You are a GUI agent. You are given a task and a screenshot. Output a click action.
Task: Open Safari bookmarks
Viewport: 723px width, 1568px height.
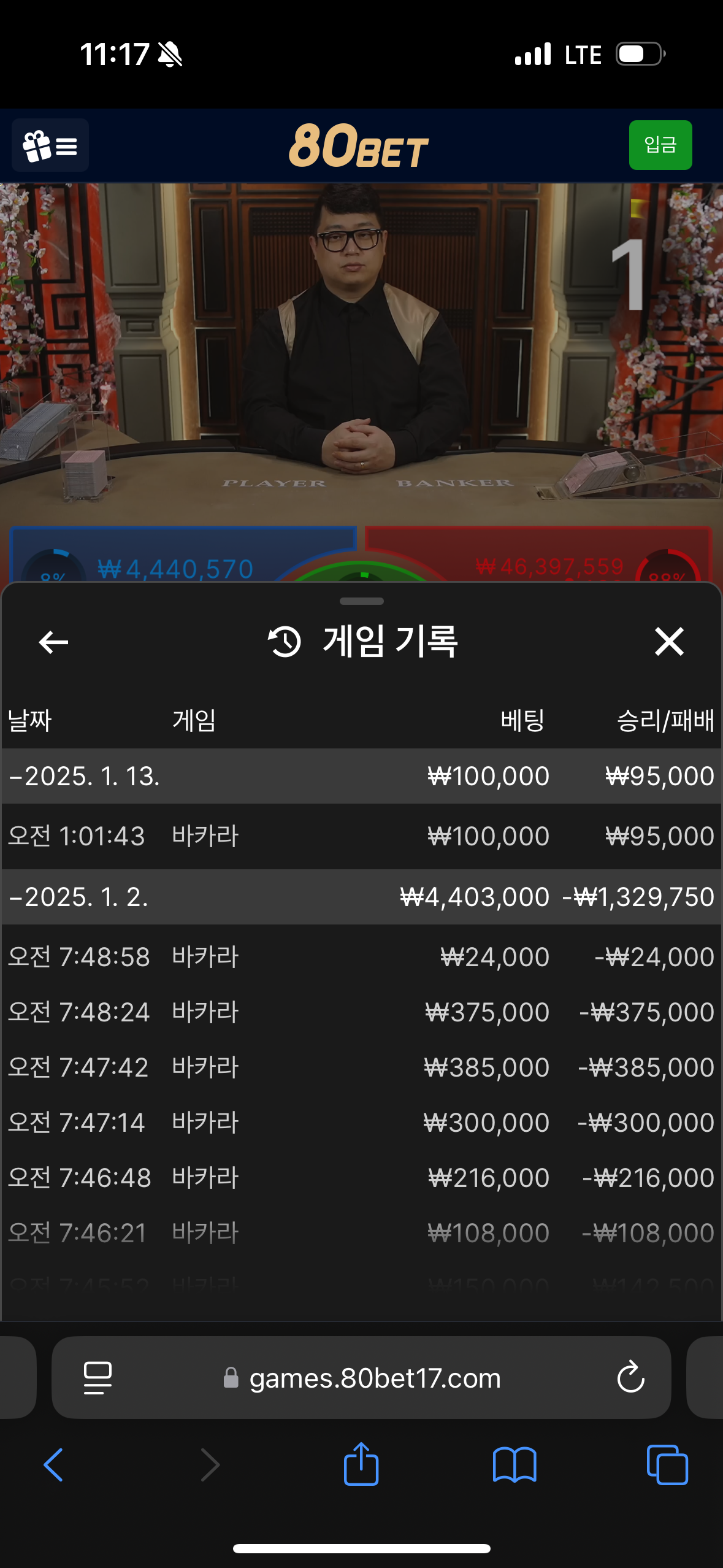click(515, 1465)
